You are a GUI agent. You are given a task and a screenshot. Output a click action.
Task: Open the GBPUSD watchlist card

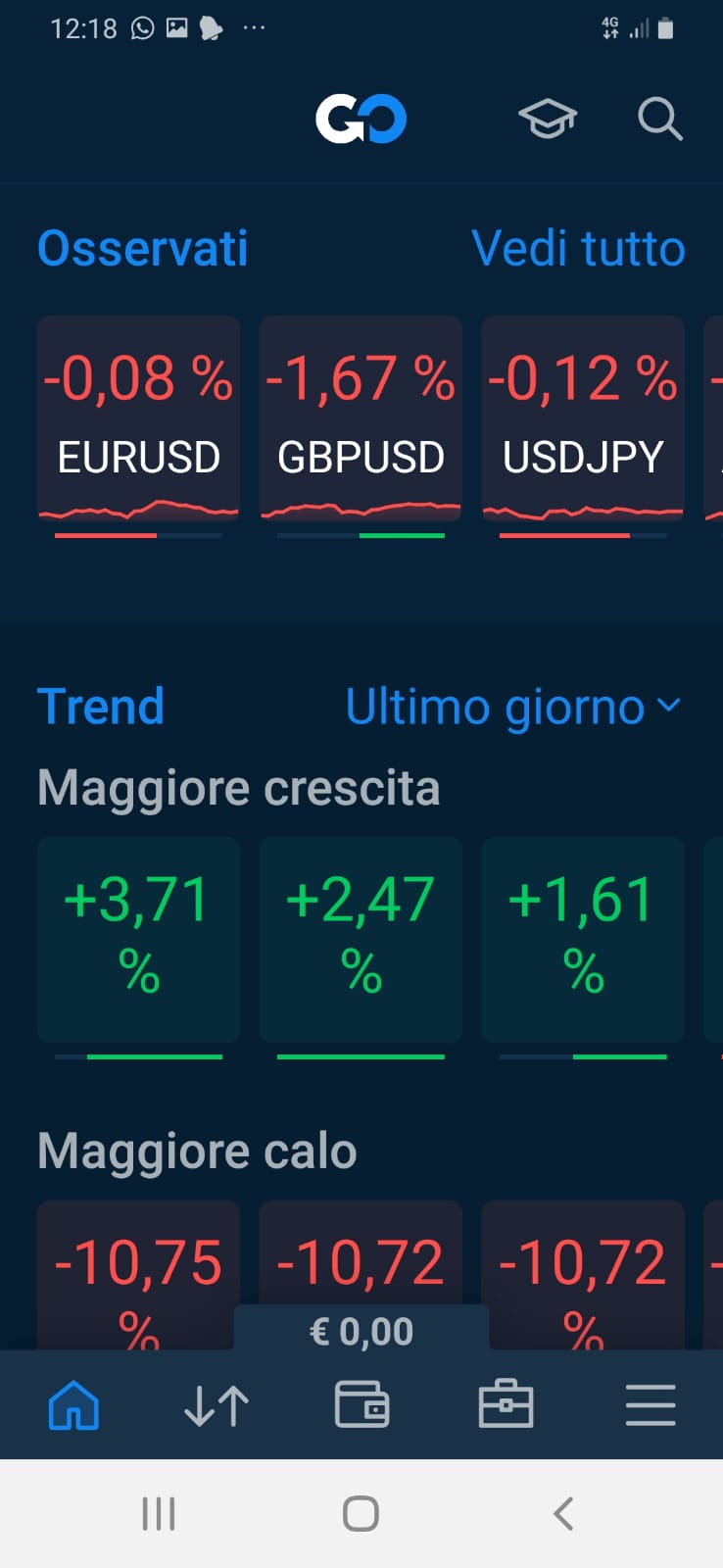361,419
